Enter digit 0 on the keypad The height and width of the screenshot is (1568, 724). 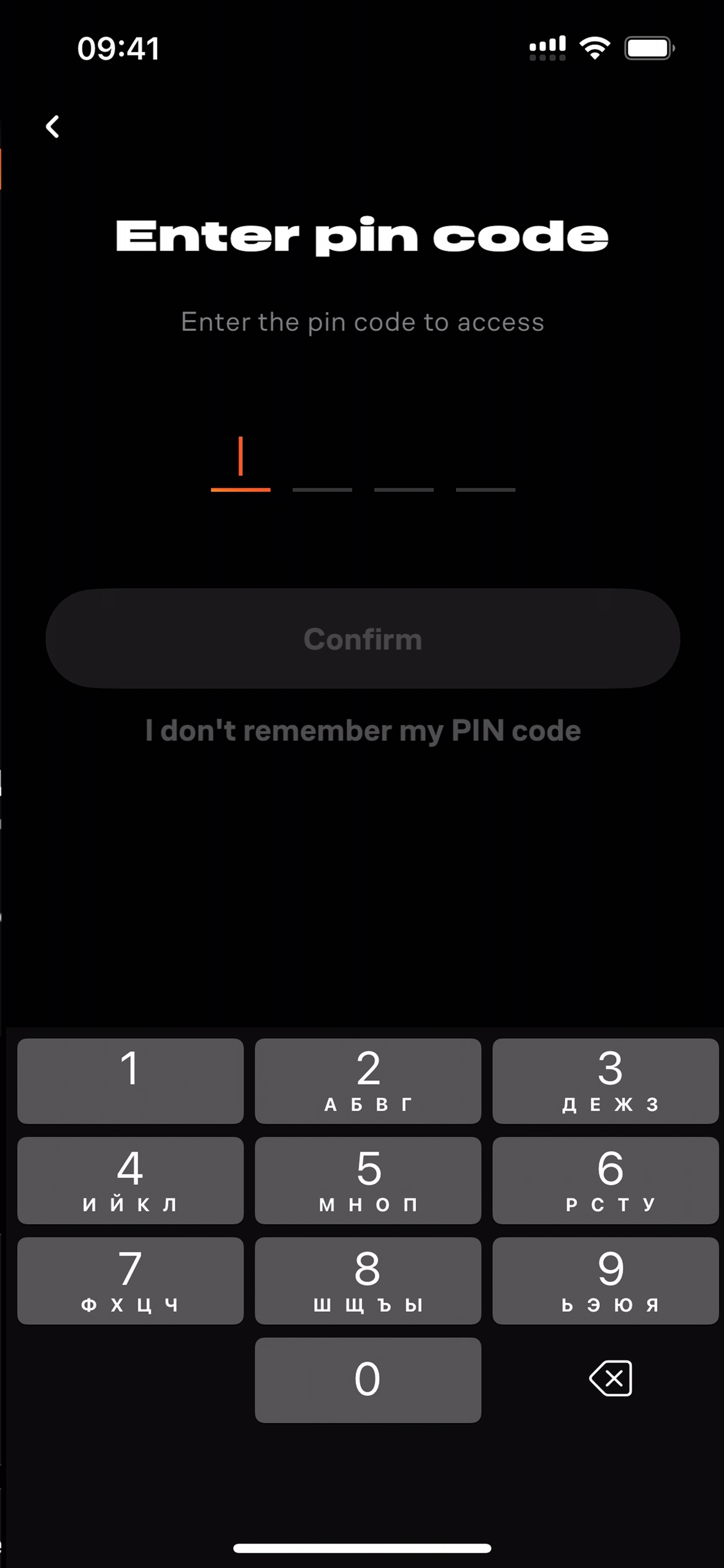pyautogui.click(x=368, y=1380)
